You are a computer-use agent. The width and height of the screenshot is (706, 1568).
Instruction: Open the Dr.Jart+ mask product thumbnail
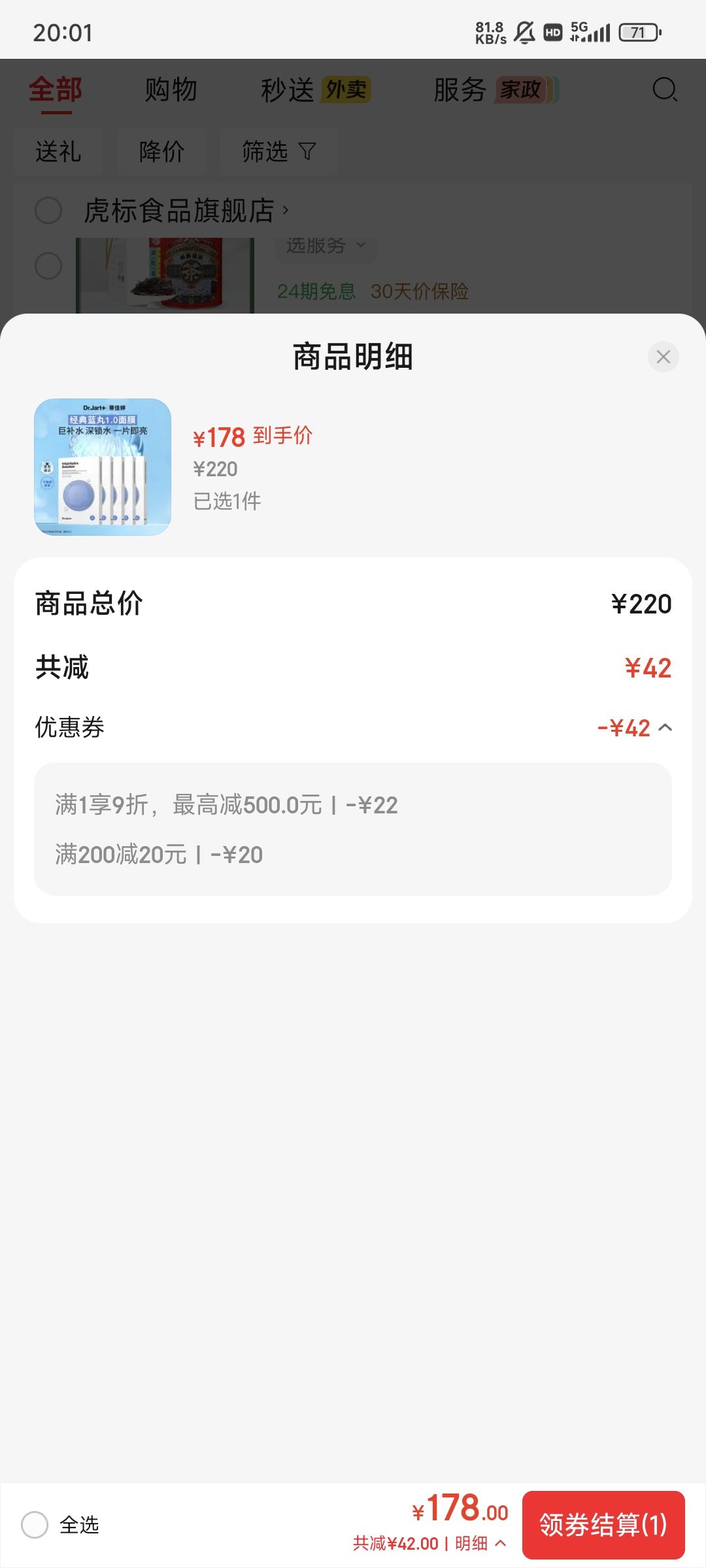pyautogui.click(x=103, y=467)
